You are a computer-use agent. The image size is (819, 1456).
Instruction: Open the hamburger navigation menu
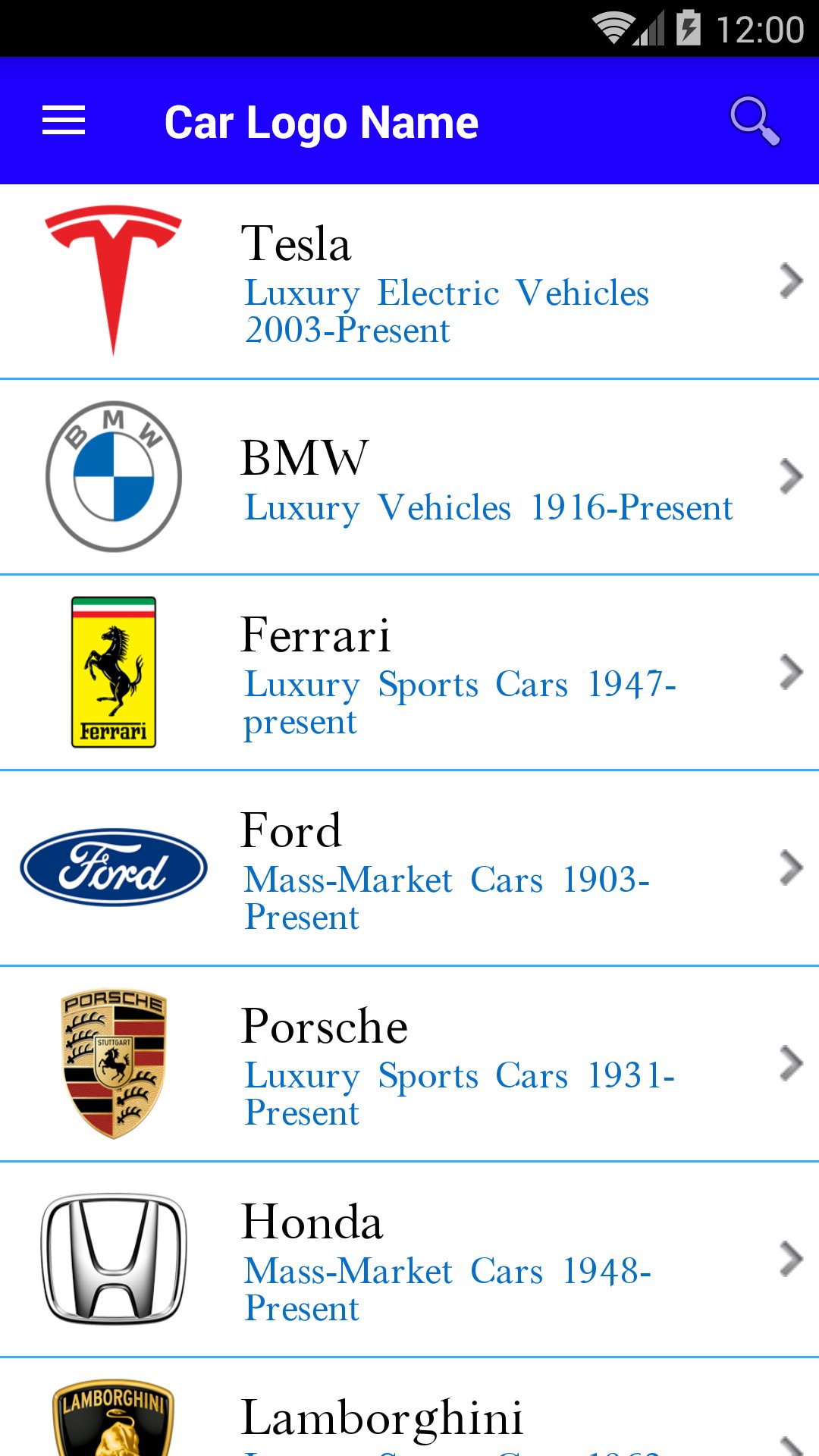[64, 121]
